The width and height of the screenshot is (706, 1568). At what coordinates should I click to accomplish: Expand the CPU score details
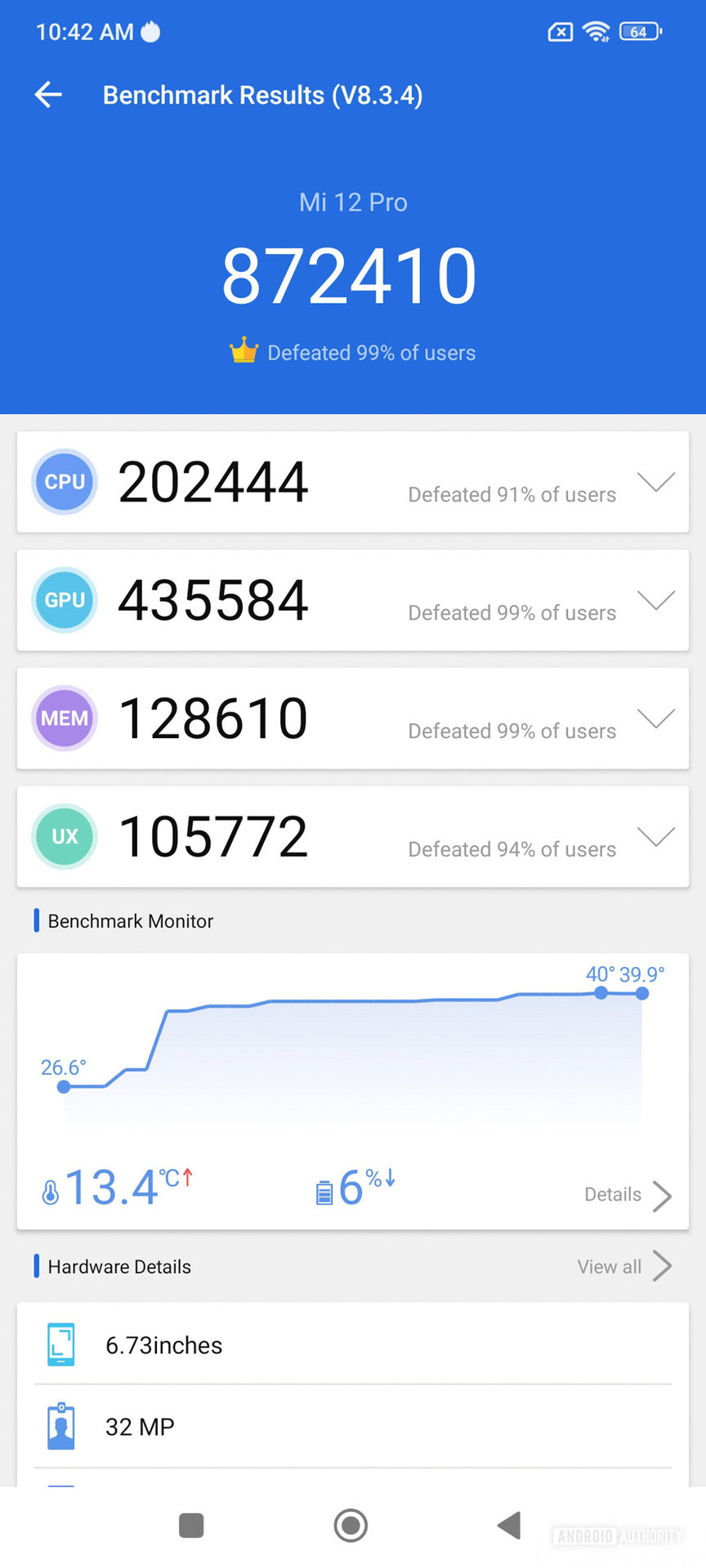coord(655,482)
